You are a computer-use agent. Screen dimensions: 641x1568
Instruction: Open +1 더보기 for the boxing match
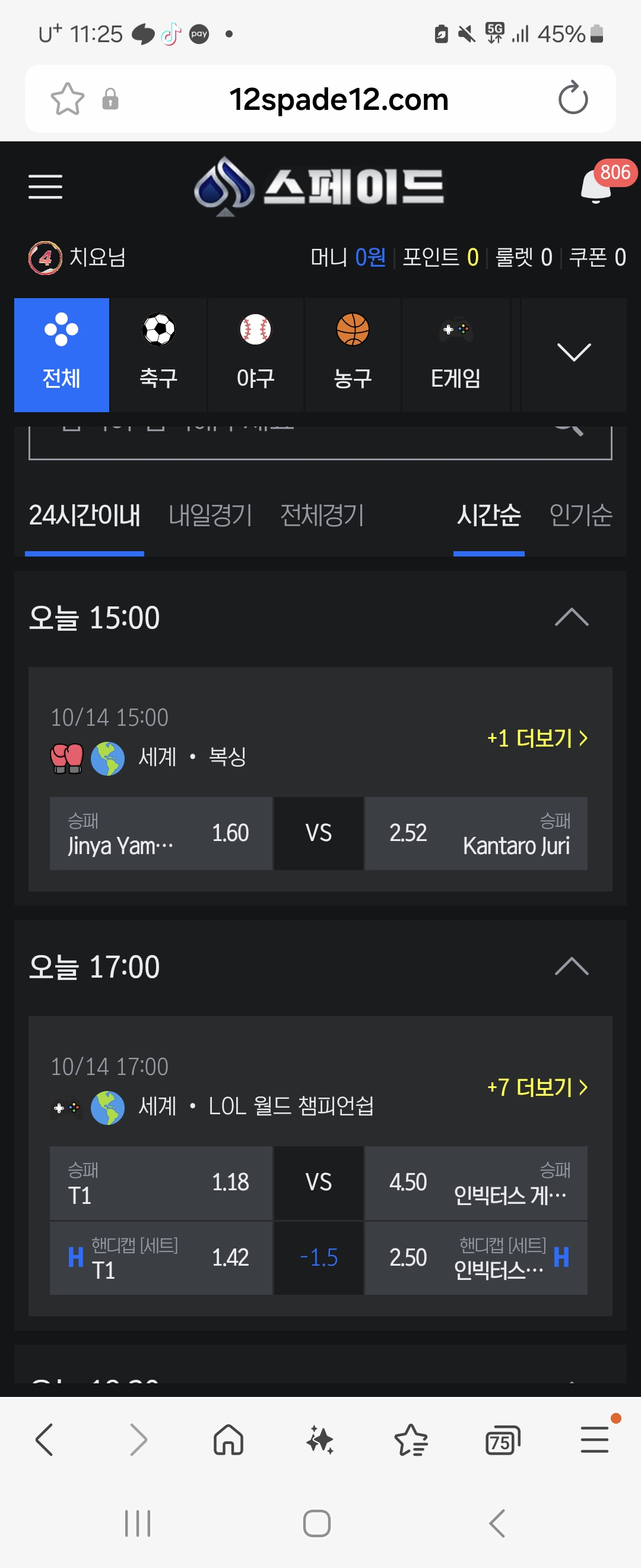point(537,738)
